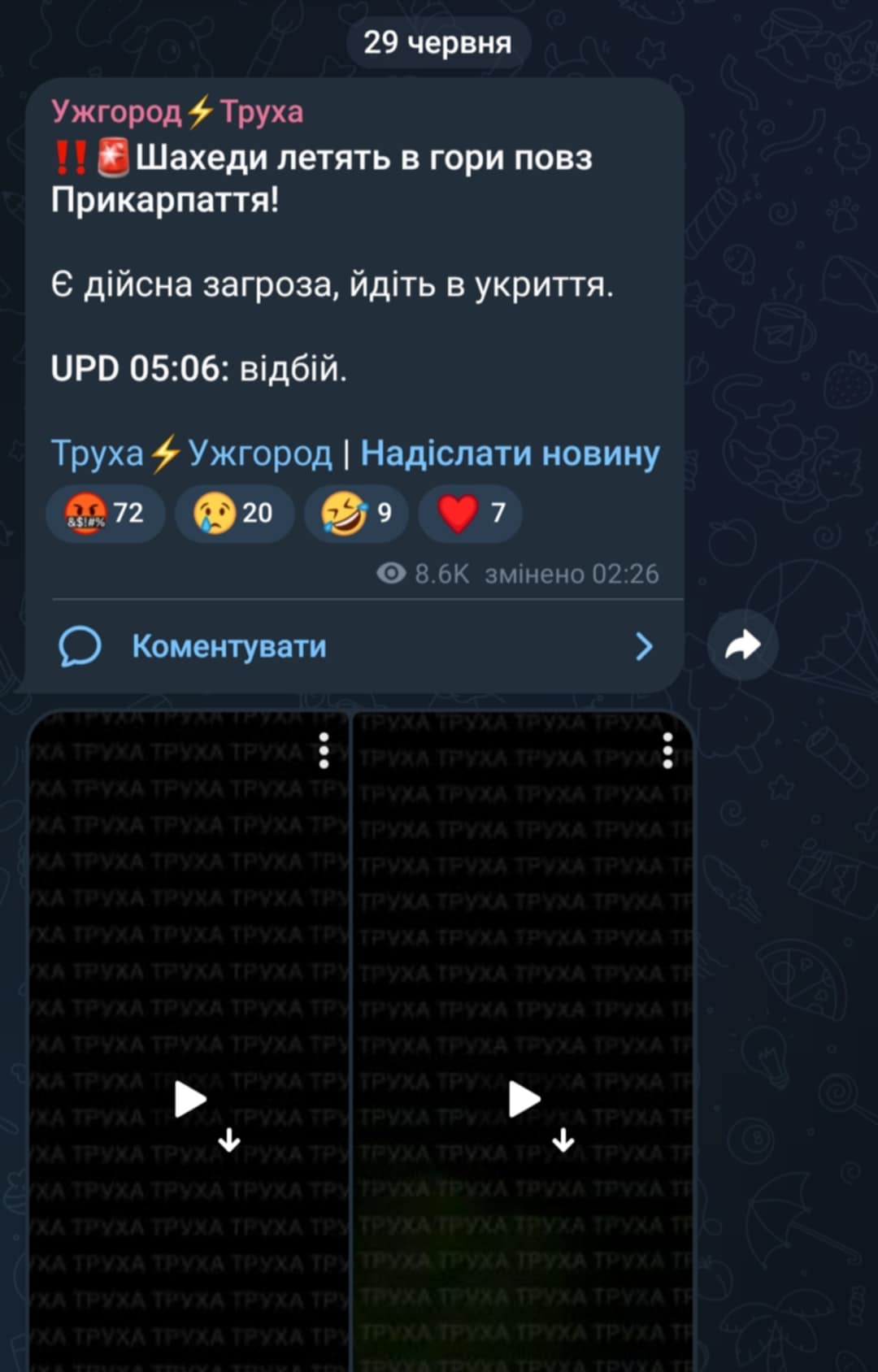Play the left video

tap(191, 1101)
